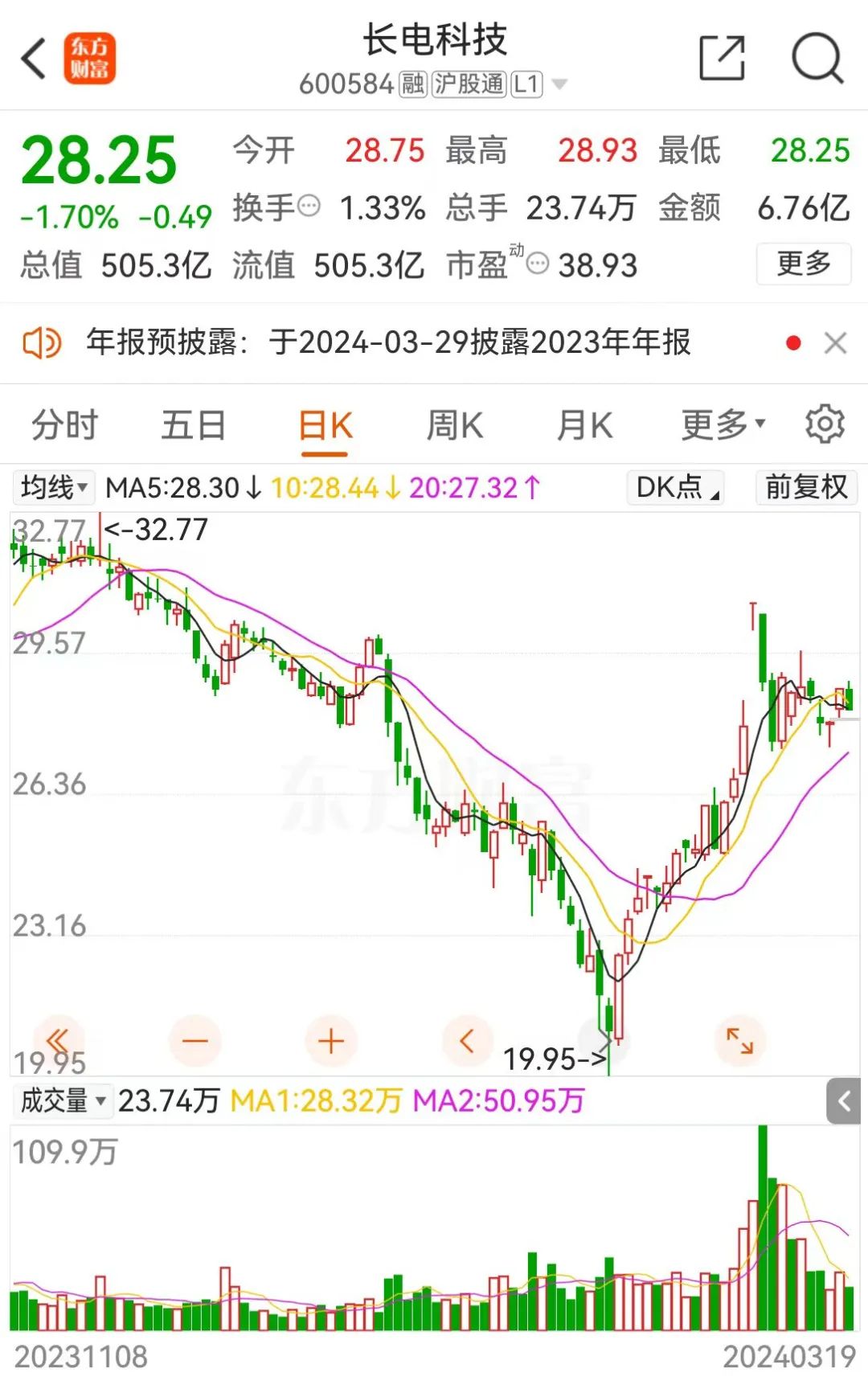Expand the 更多 chart period dropdown
The width and height of the screenshot is (868, 1393).
(x=723, y=424)
